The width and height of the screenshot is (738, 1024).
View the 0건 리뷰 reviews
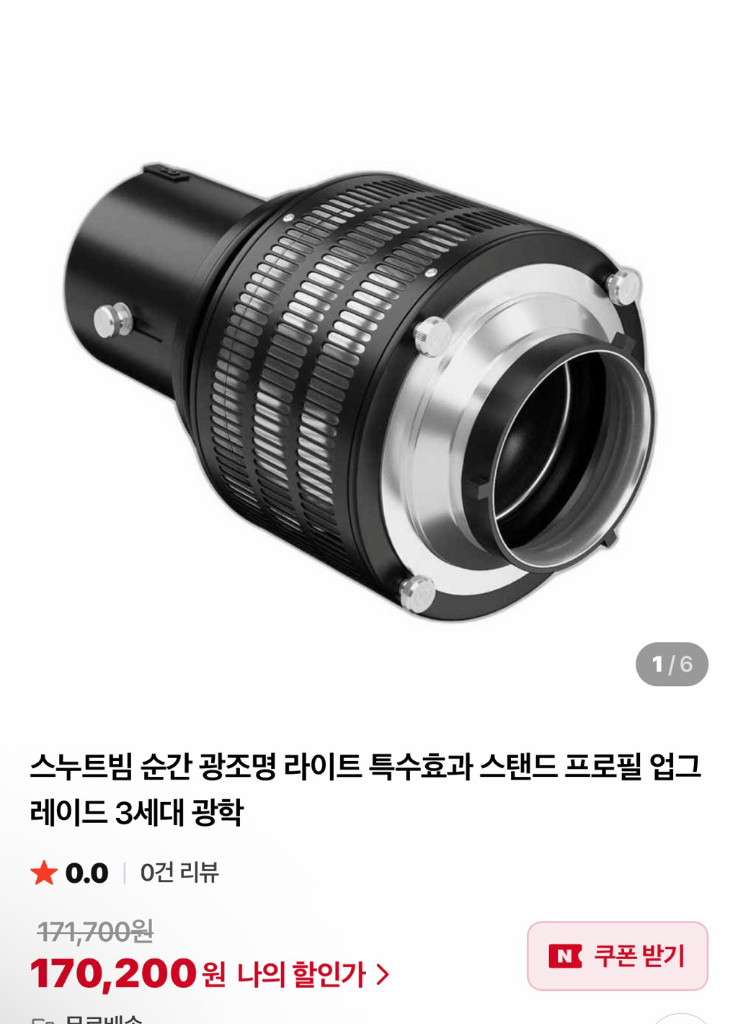coord(179,872)
